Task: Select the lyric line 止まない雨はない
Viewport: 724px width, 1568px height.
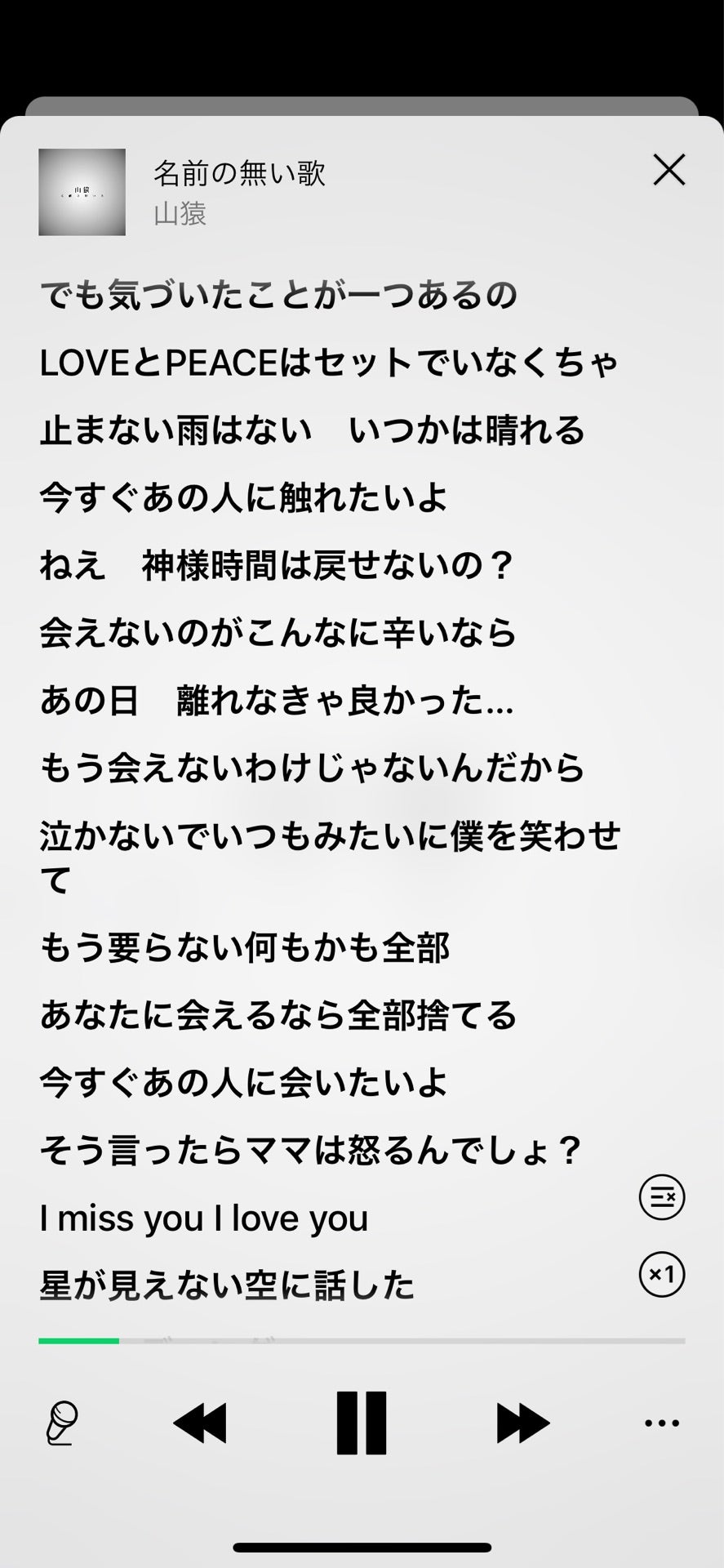Action: pyautogui.click(x=313, y=430)
